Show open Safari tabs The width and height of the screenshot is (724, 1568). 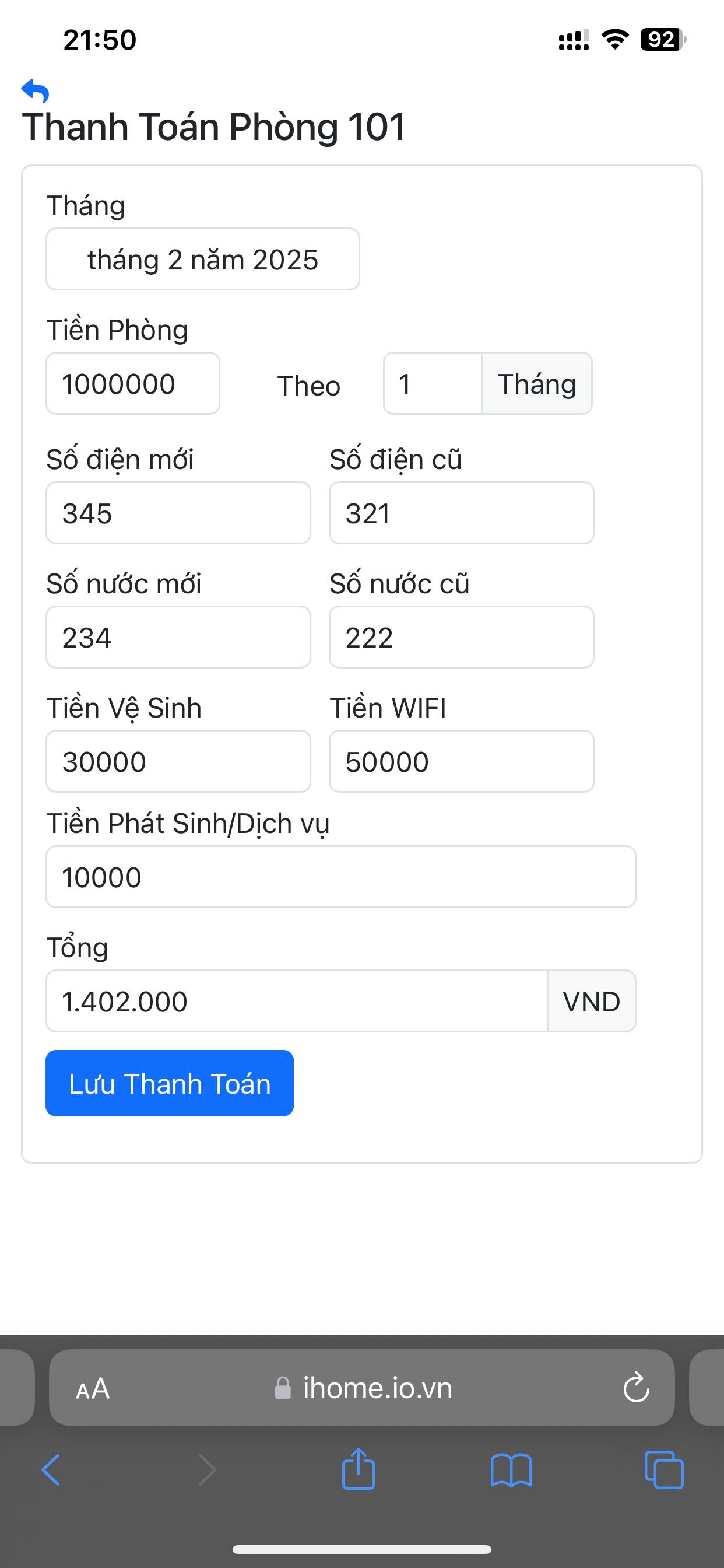click(664, 1470)
